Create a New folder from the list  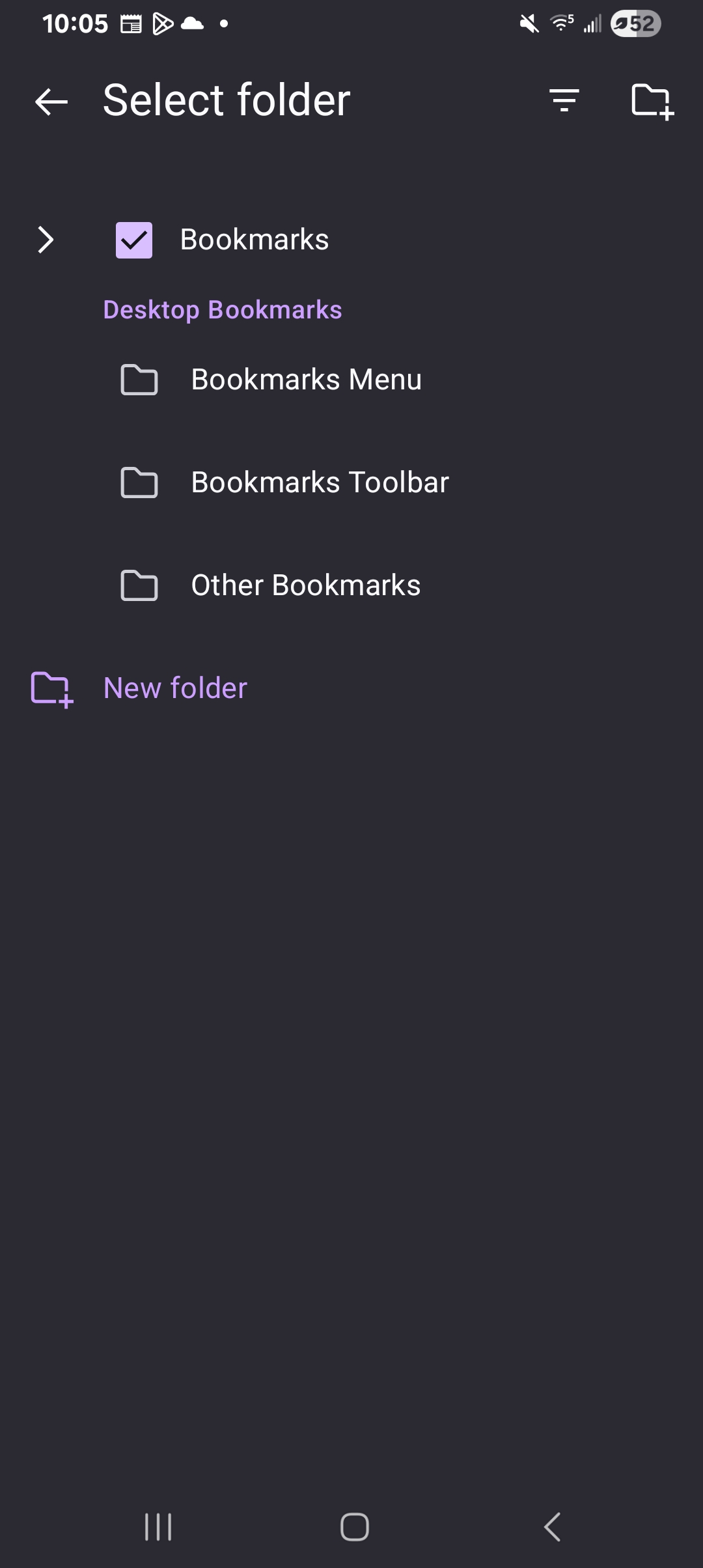pos(174,688)
